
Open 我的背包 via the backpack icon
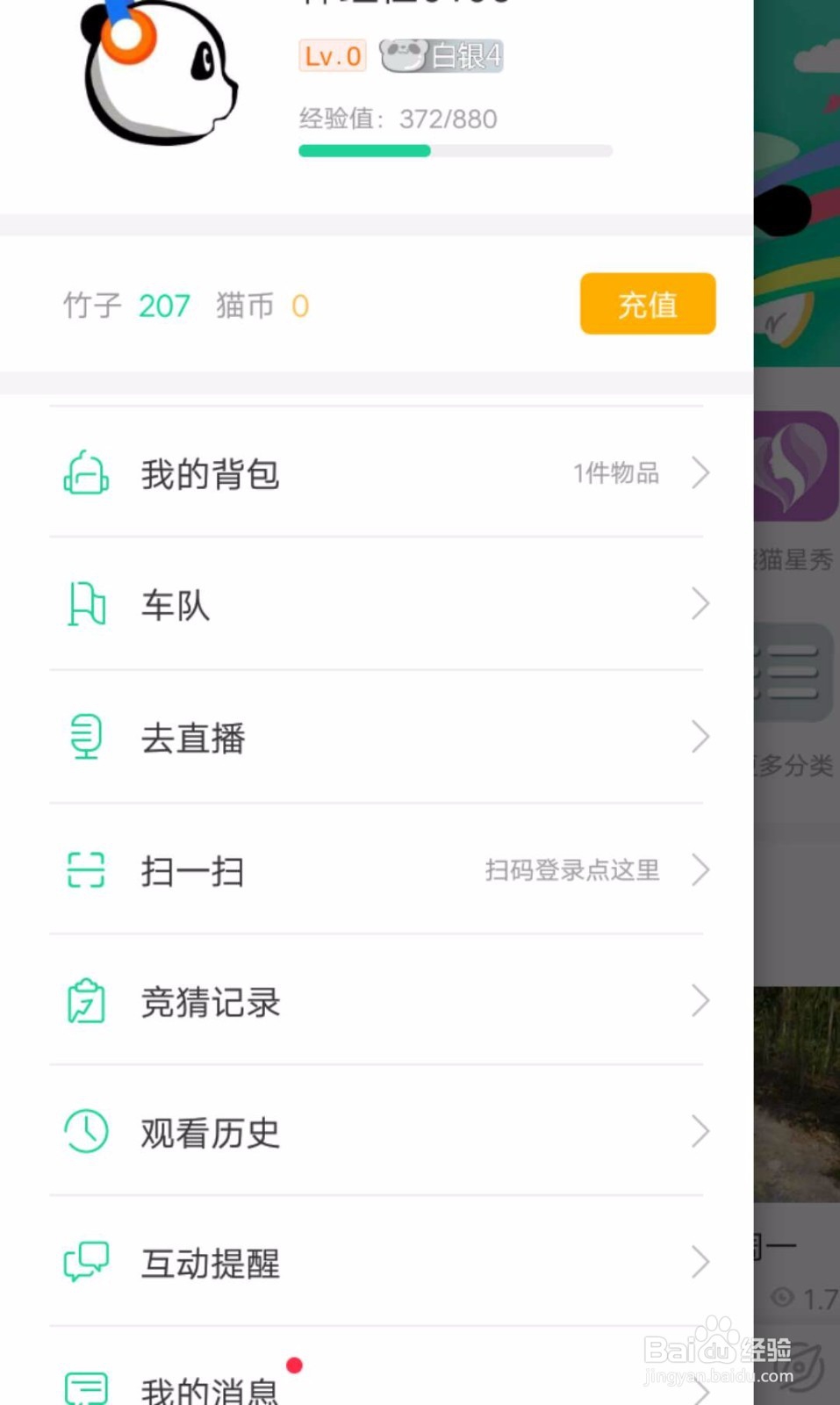click(x=84, y=474)
